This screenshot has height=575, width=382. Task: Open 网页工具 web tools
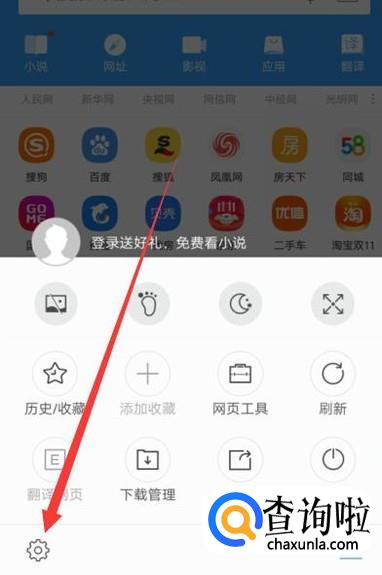[240, 384]
